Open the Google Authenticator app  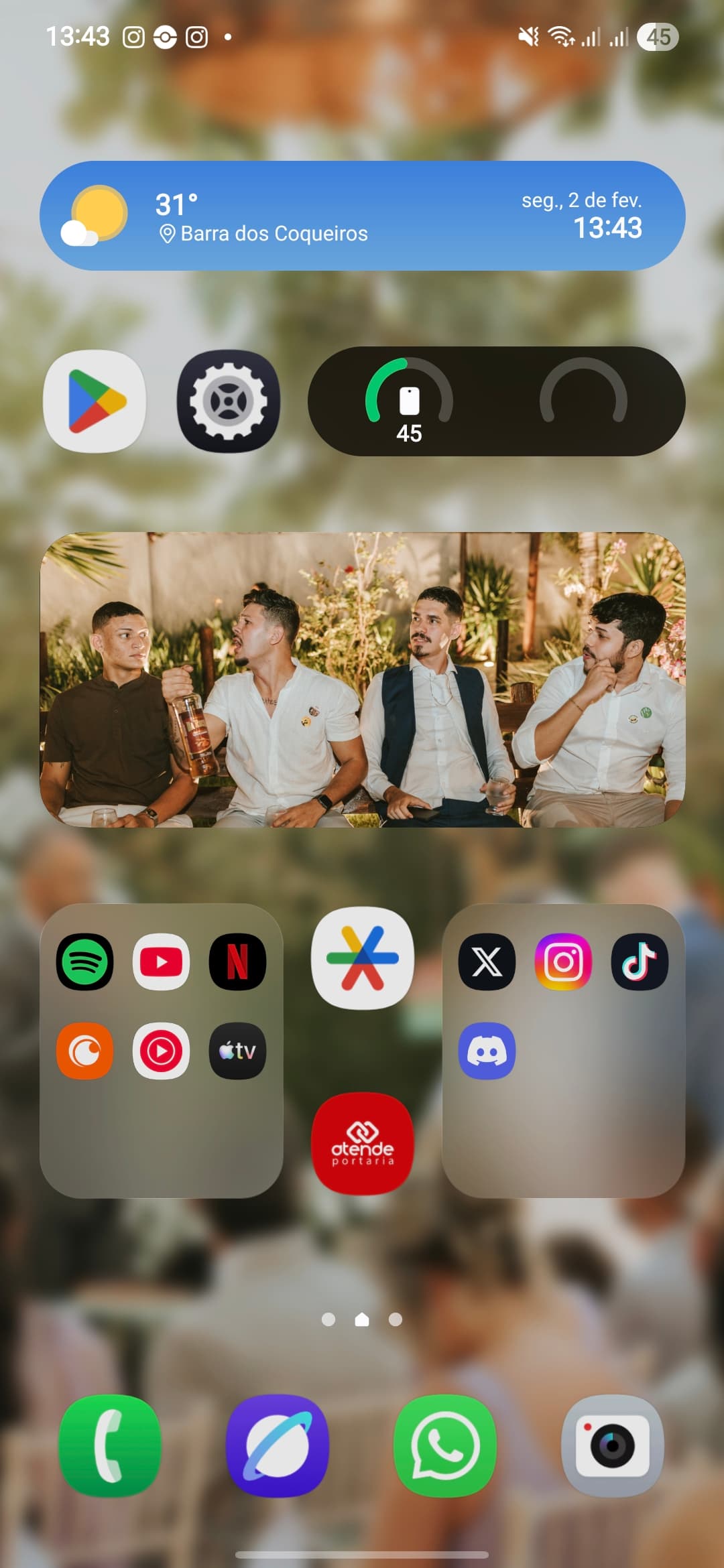tap(362, 958)
